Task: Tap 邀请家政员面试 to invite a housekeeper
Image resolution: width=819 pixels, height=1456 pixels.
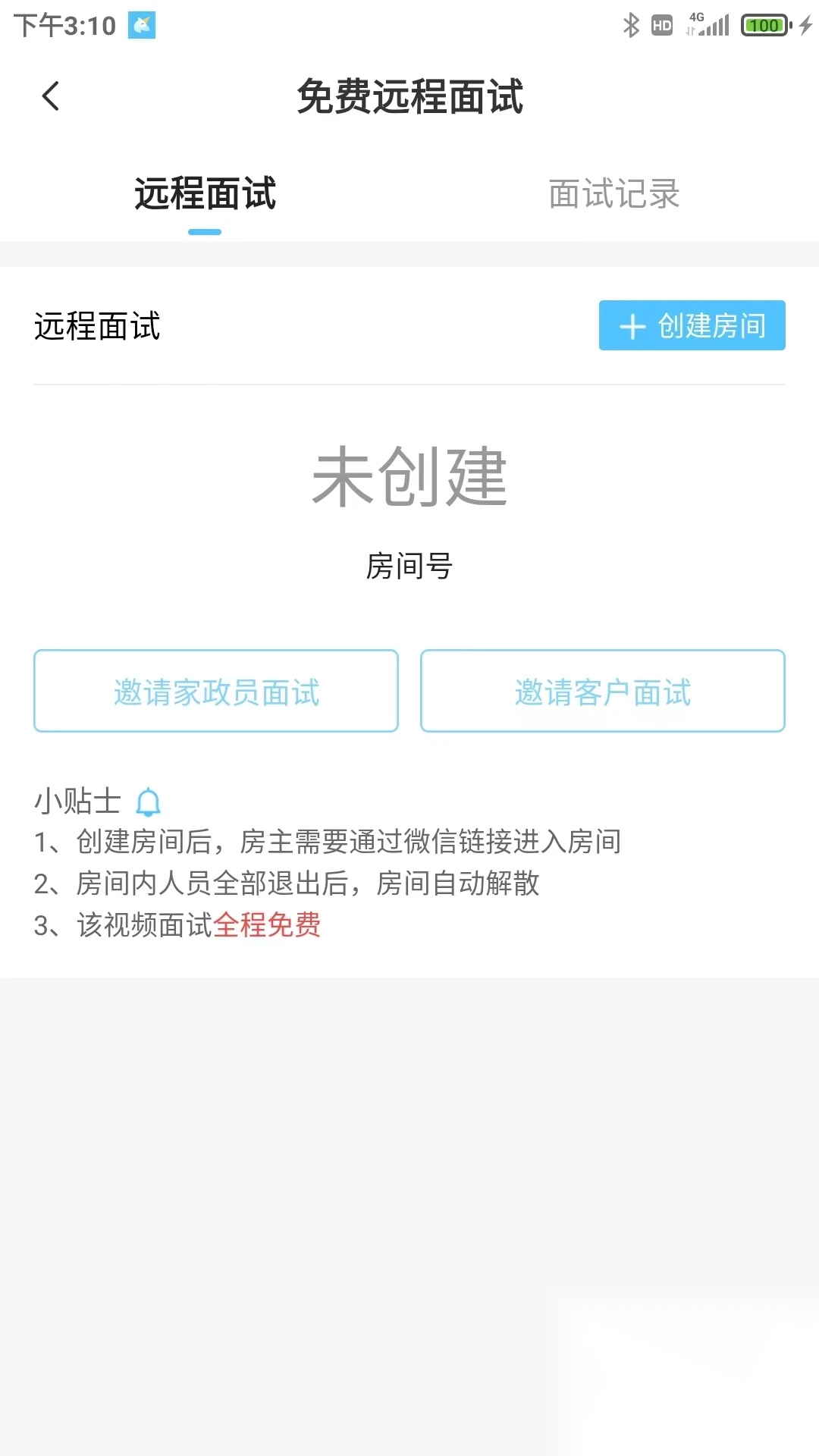Action: [x=216, y=691]
